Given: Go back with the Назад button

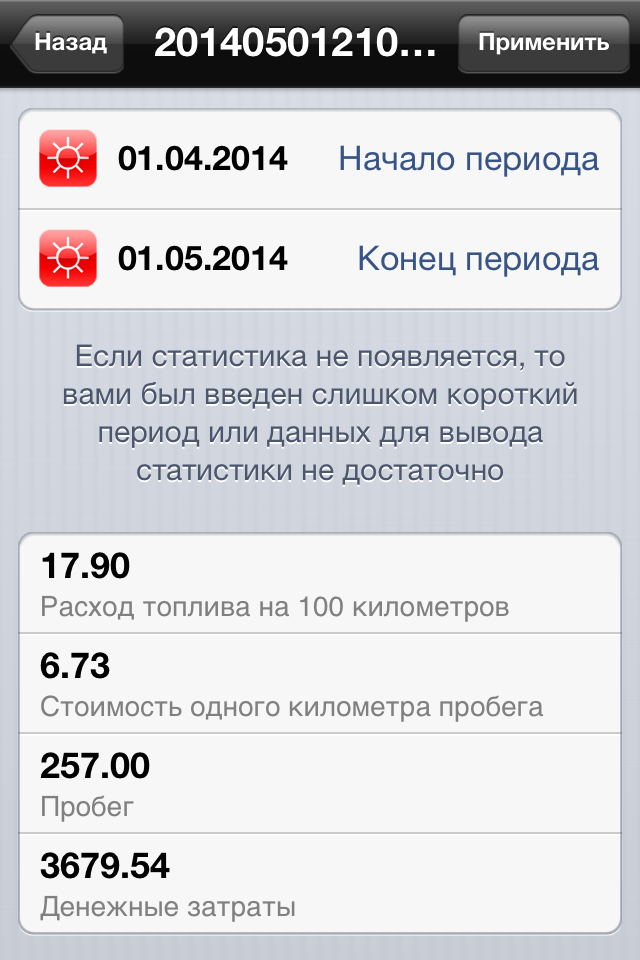Looking at the screenshot, I should [68, 43].
